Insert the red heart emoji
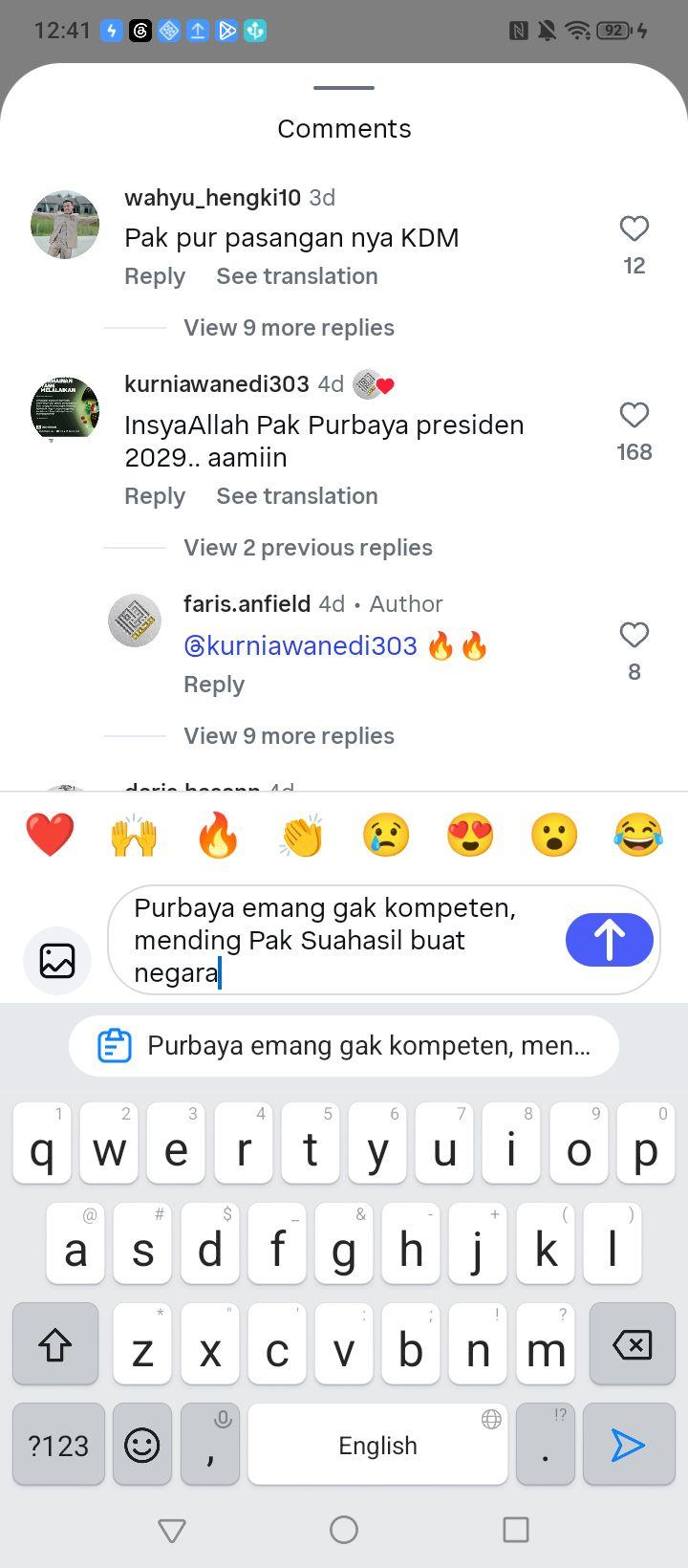 tap(50, 835)
